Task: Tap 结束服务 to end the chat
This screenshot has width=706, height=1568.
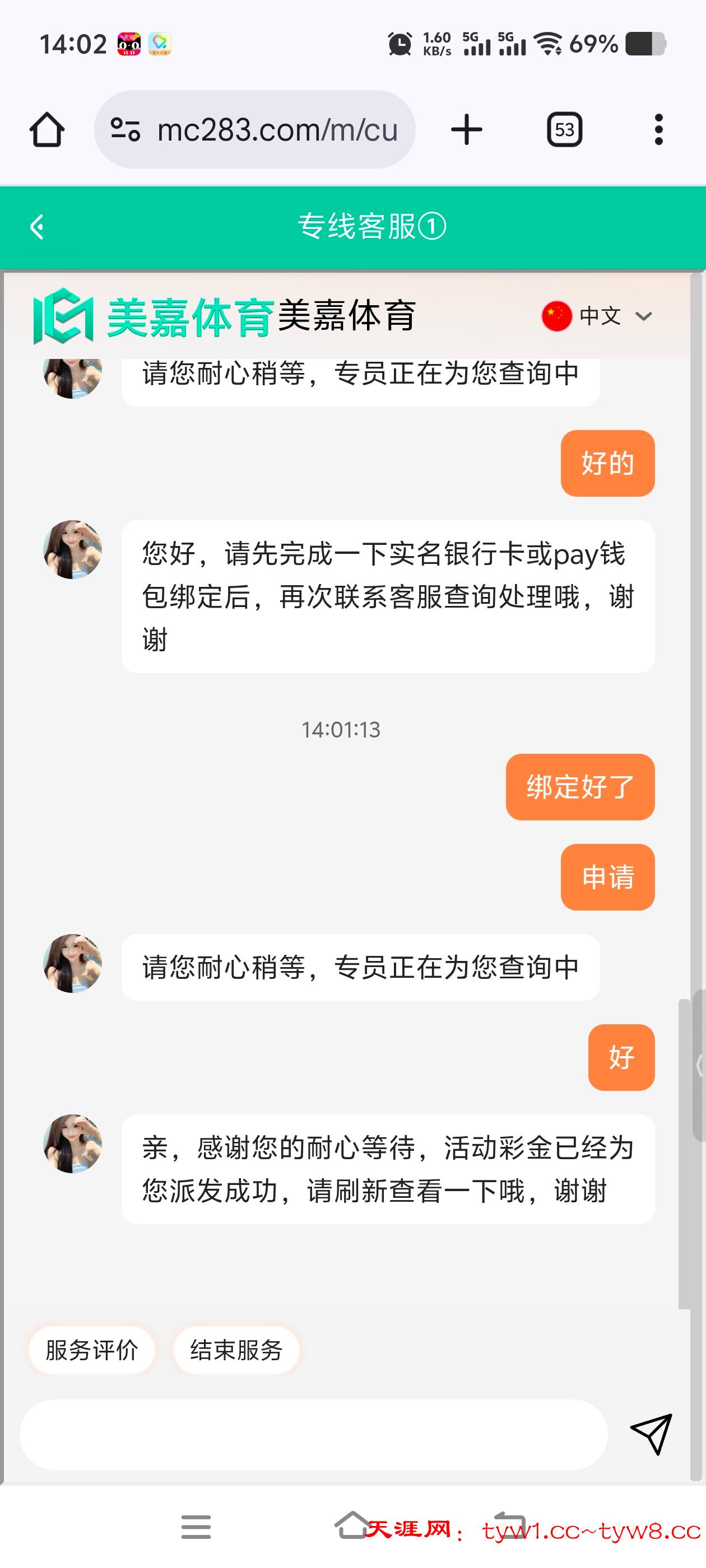Action: pos(236,1350)
